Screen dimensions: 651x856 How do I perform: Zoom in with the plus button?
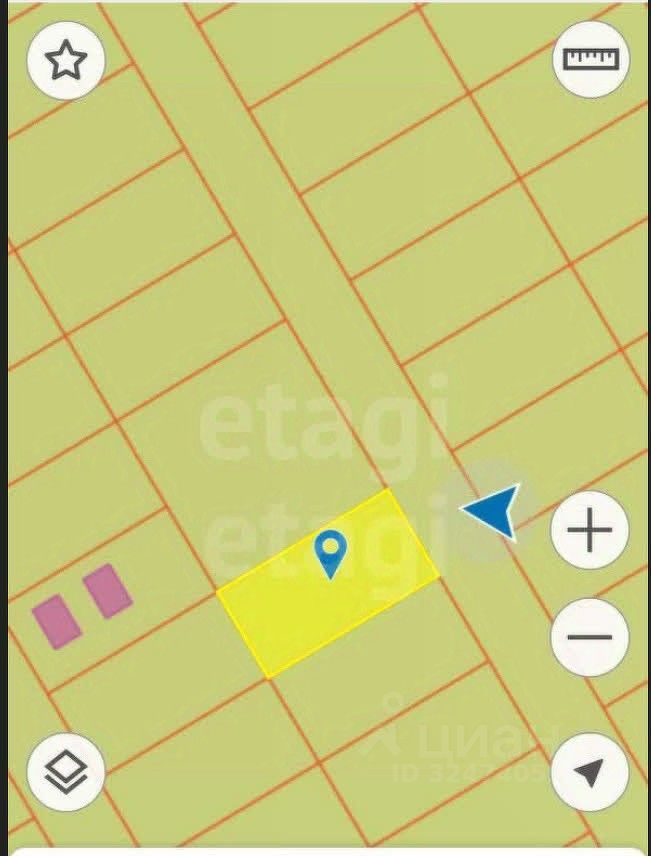pos(590,530)
